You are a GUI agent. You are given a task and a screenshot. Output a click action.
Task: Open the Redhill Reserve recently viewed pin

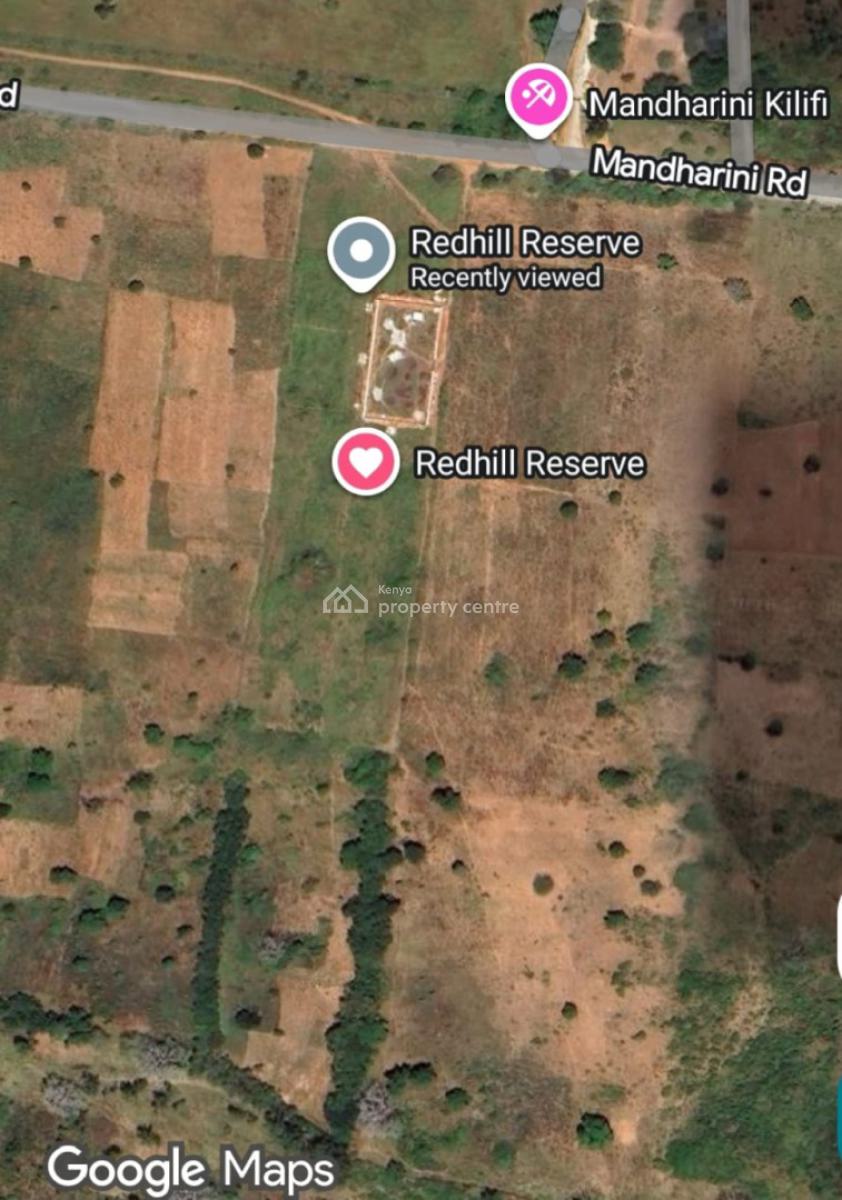tap(363, 251)
